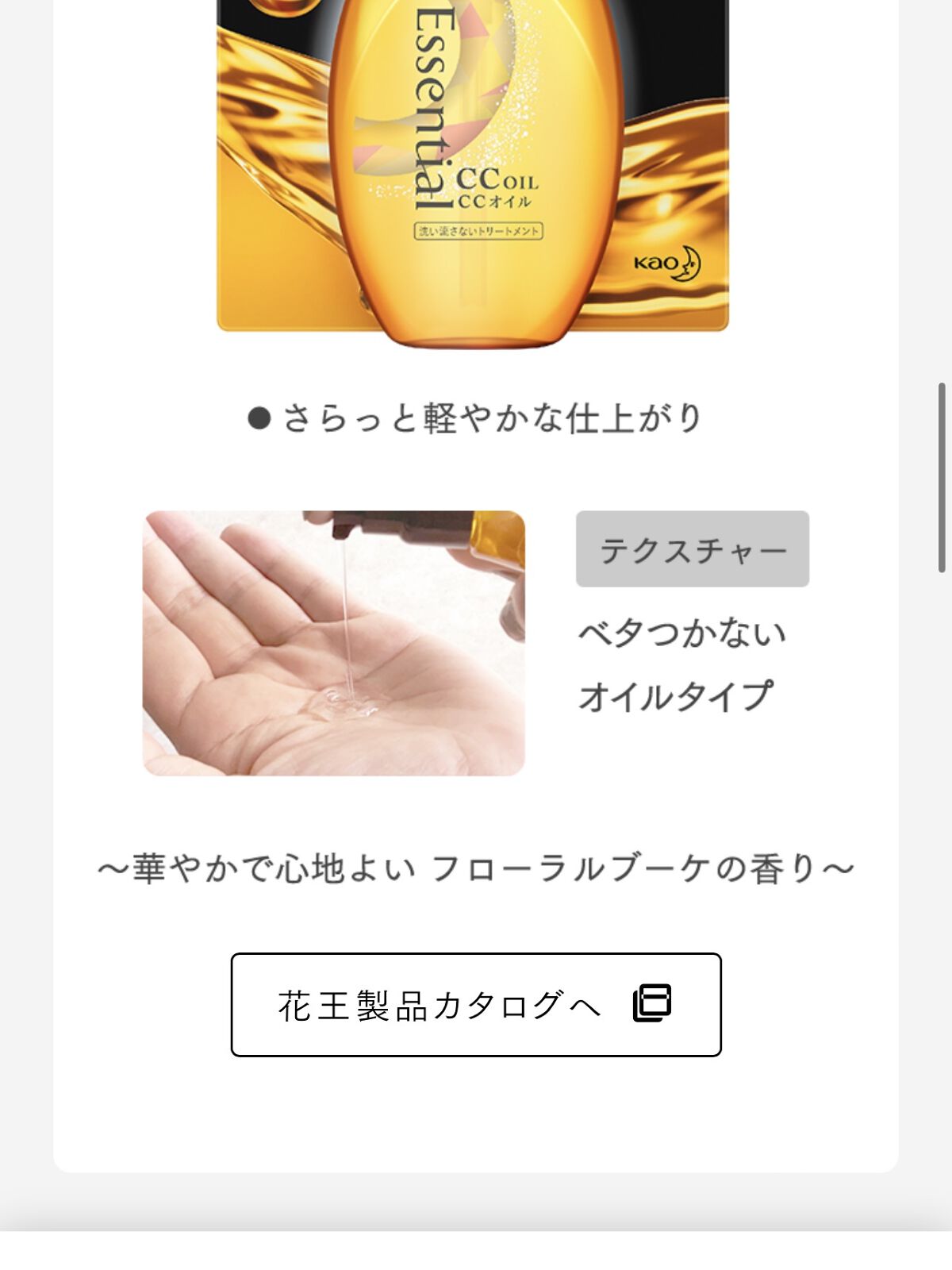This screenshot has width=952, height=1270.
Task: Open the 花王製品カタログへ button
Action: [x=475, y=1004]
